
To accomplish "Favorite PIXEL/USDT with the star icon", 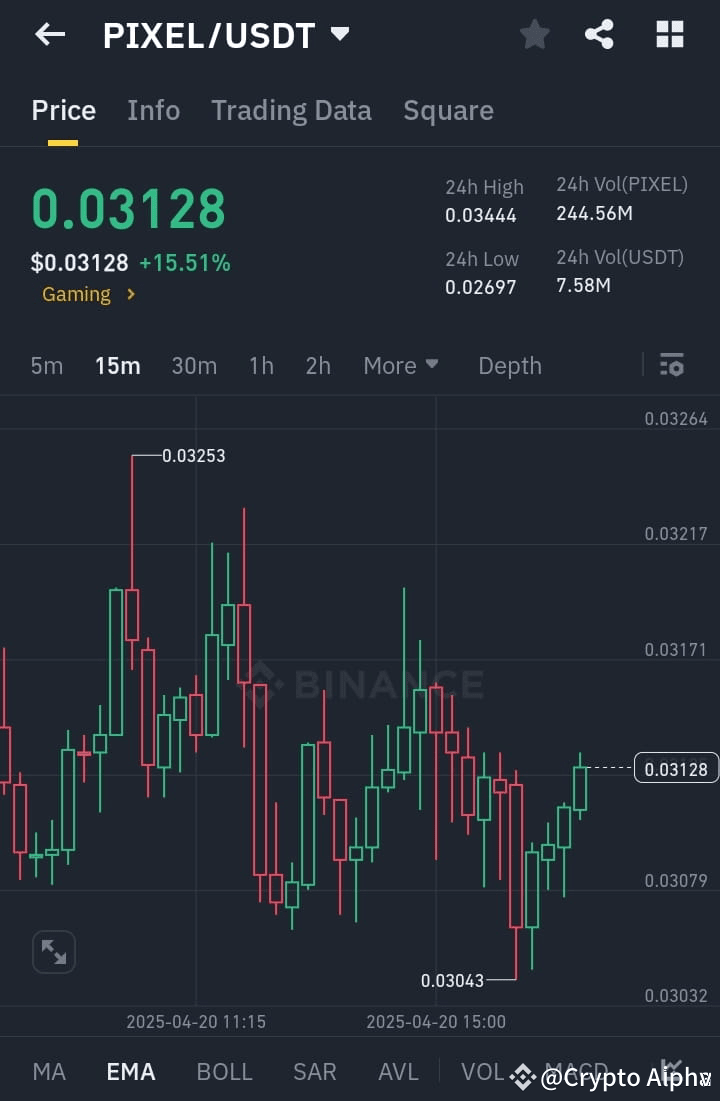I will tap(534, 34).
